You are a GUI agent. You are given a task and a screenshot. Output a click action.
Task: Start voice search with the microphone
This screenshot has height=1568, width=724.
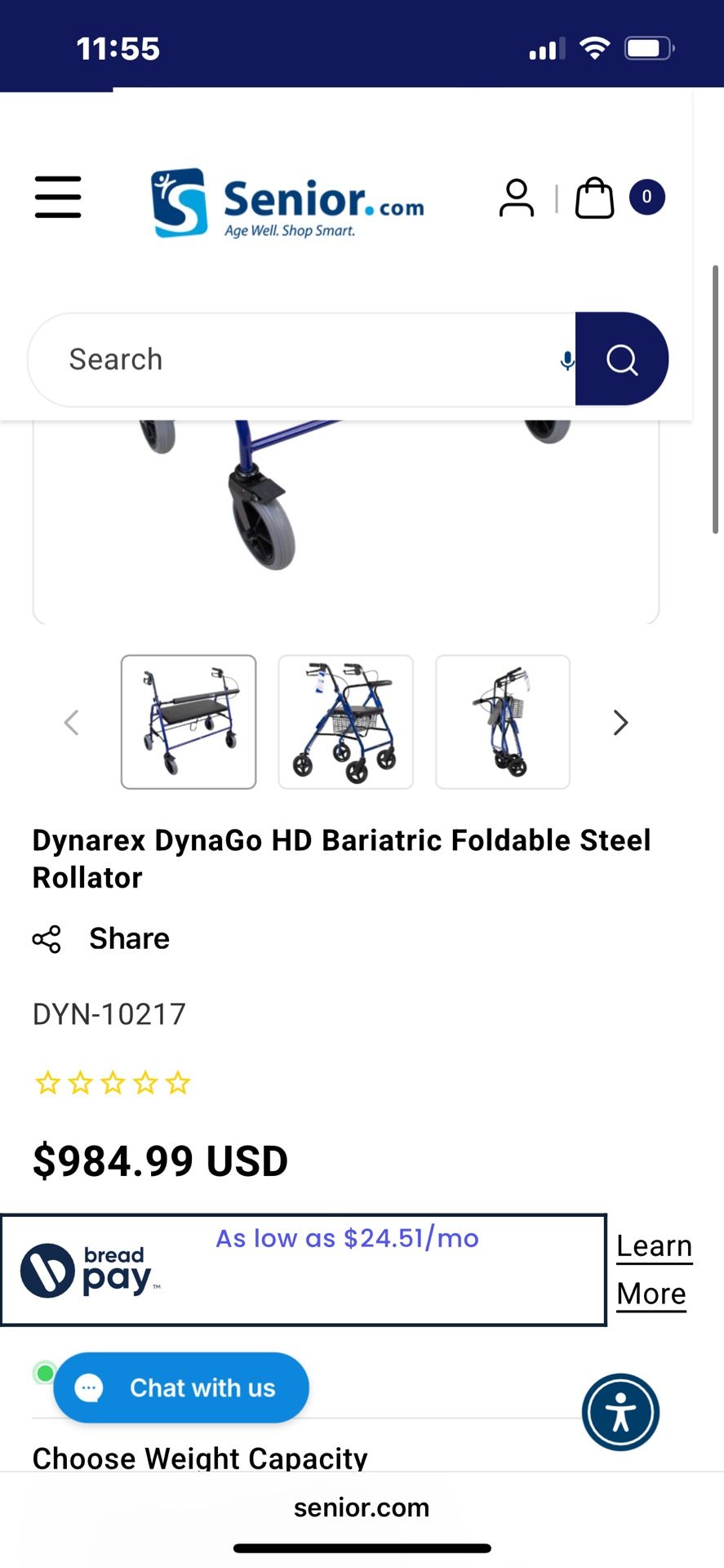[x=567, y=360]
